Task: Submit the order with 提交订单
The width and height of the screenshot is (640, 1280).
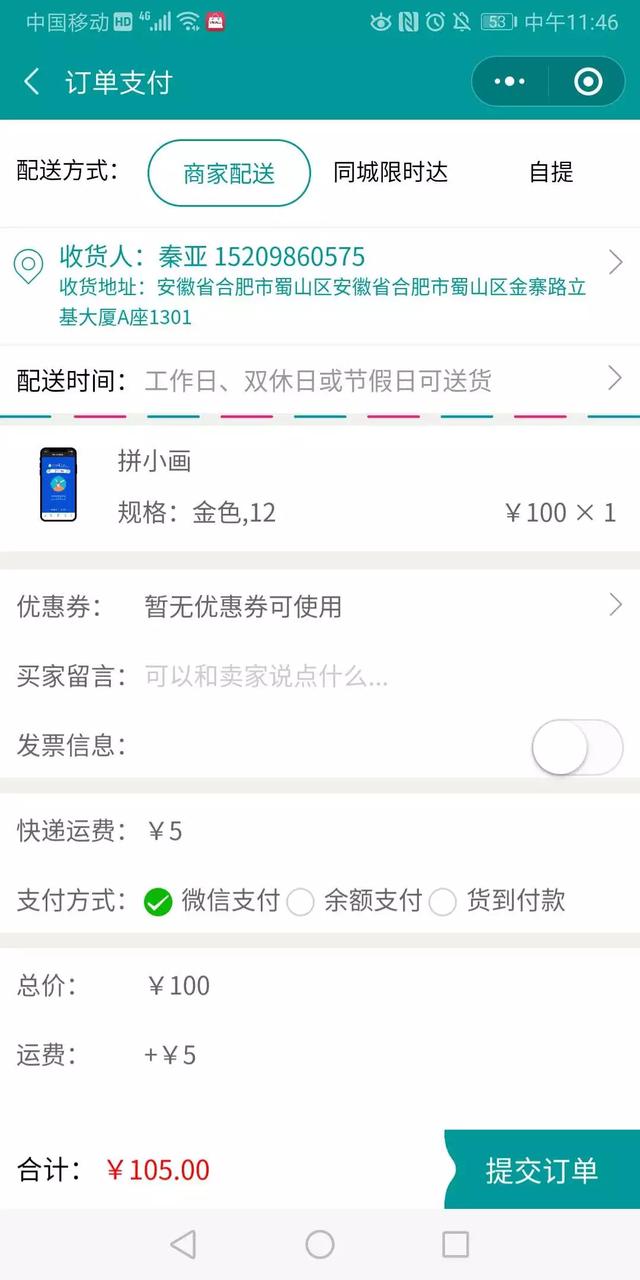Action: [x=542, y=1170]
